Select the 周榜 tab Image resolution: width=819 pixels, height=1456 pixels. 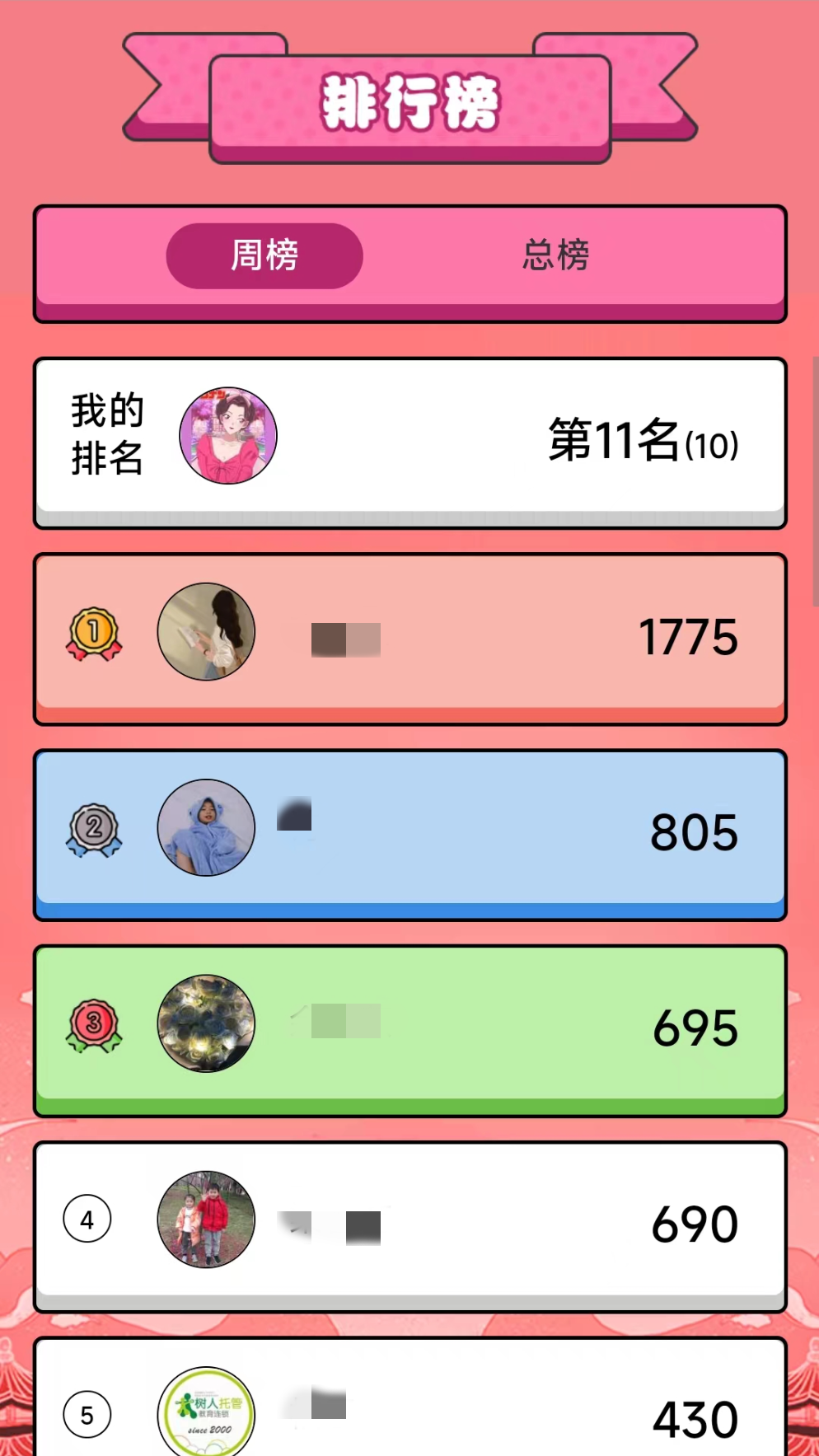[264, 255]
